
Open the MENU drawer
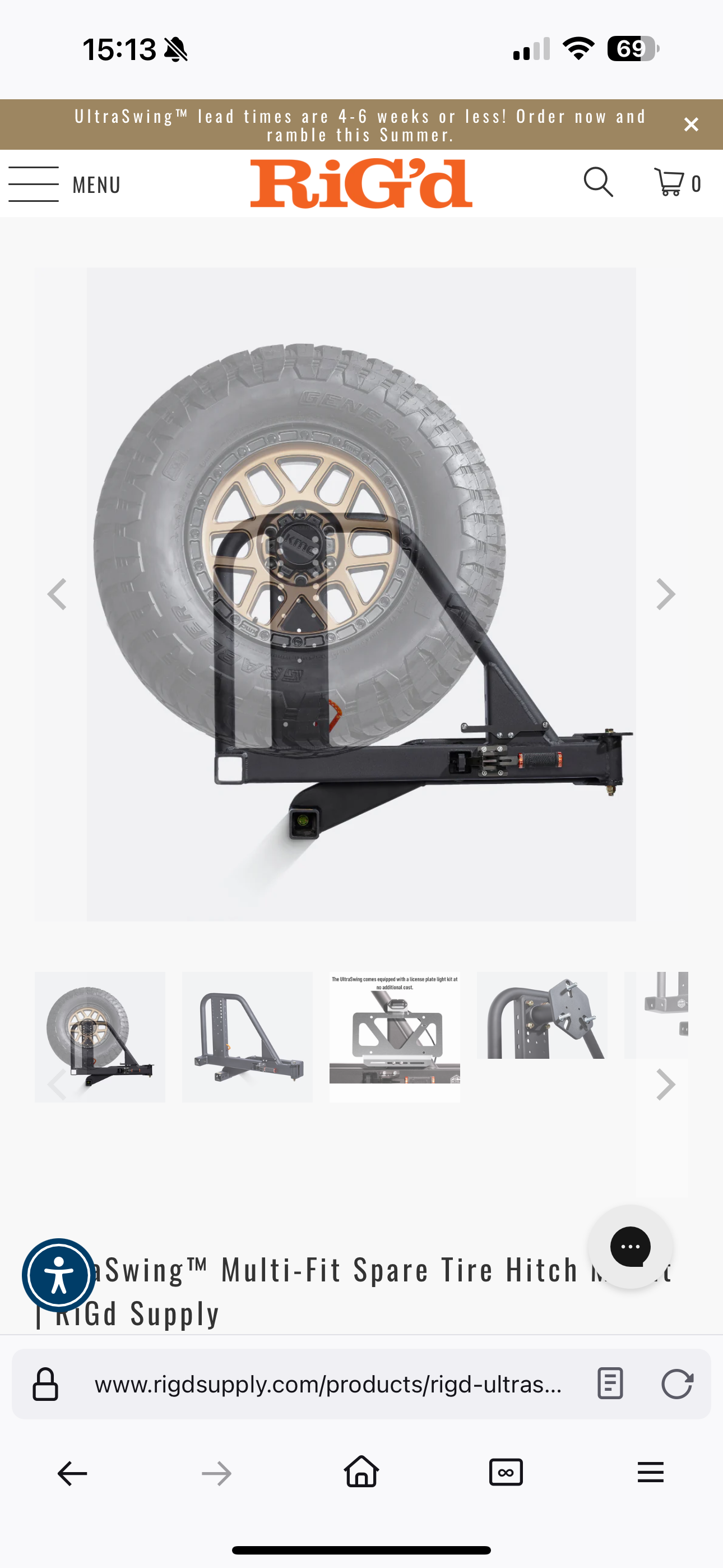(64, 184)
